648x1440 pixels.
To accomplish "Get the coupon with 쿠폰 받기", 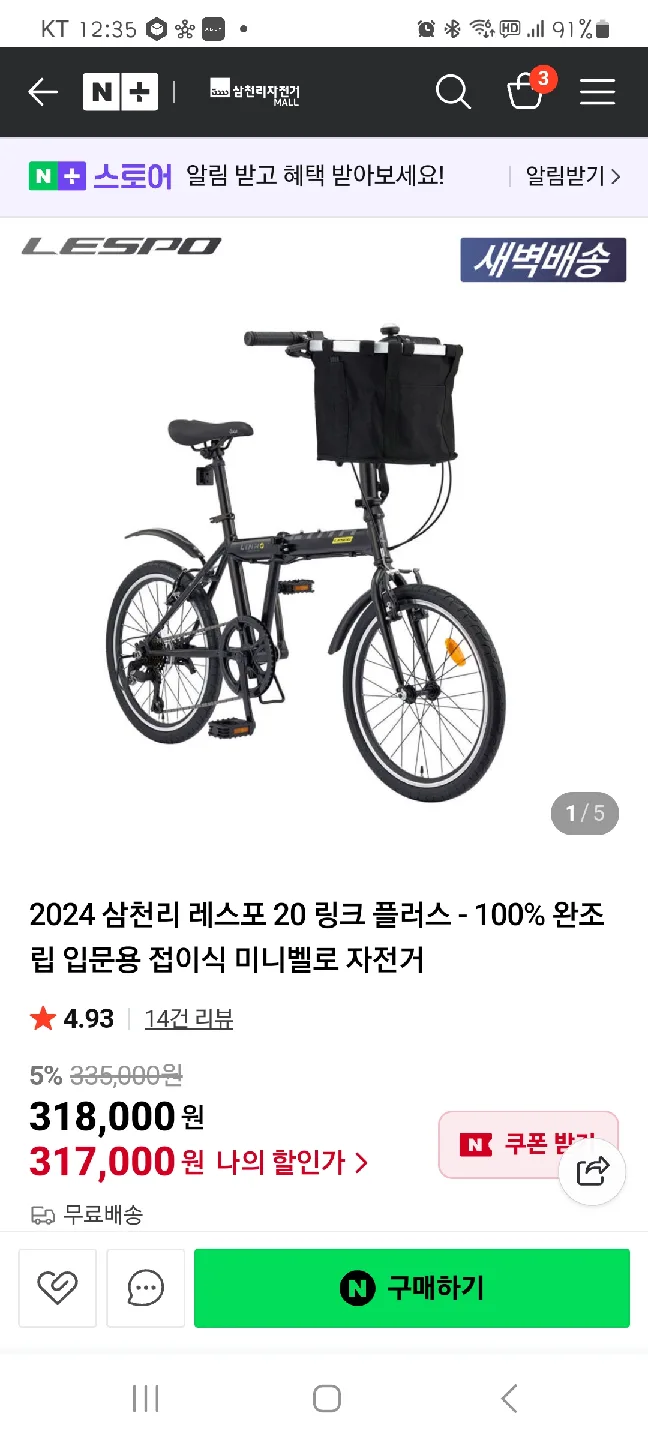I will (510, 1144).
